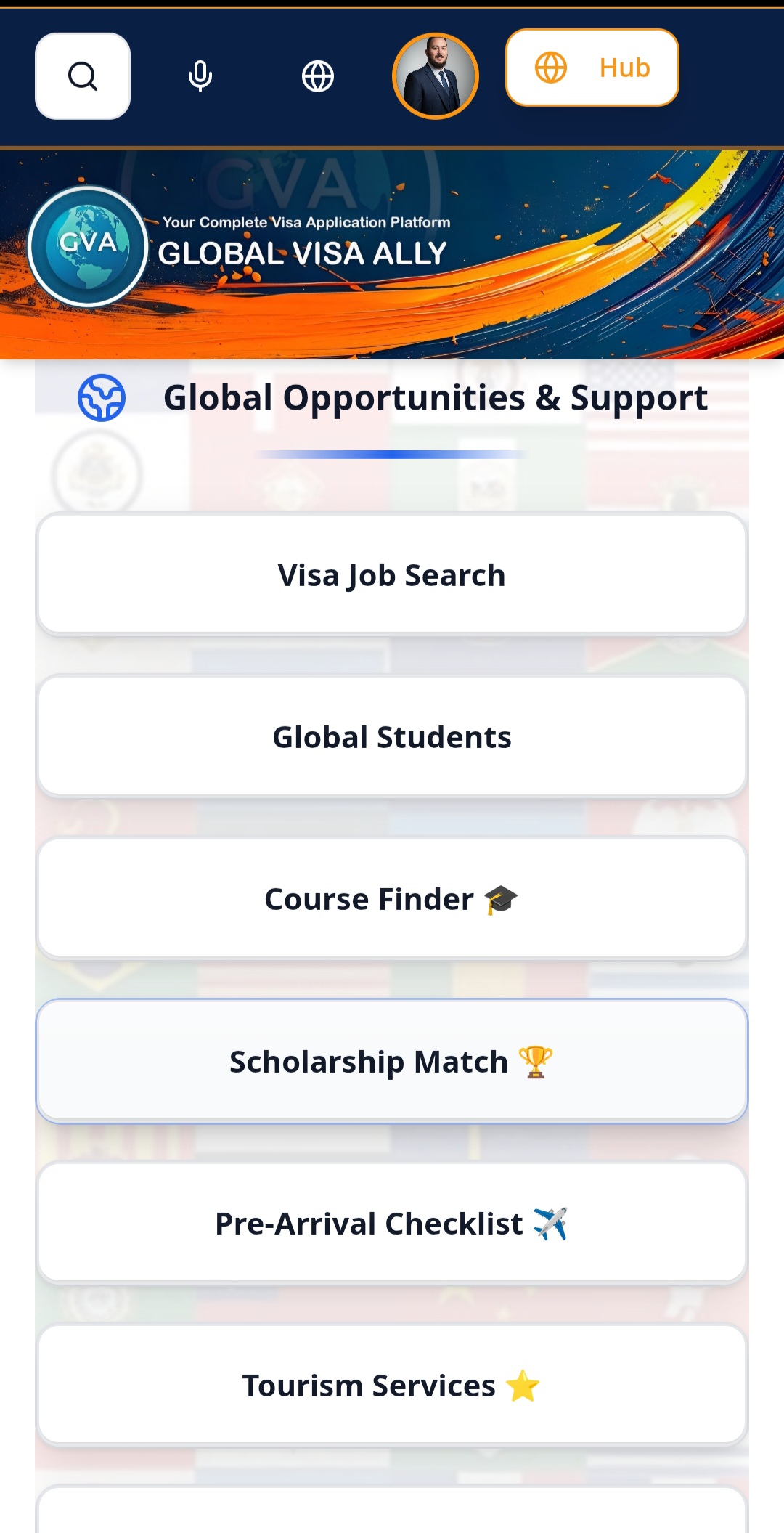Open Global Students section
Image resolution: width=784 pixels, height=1533 pixels.
click(x=392, y=737)
